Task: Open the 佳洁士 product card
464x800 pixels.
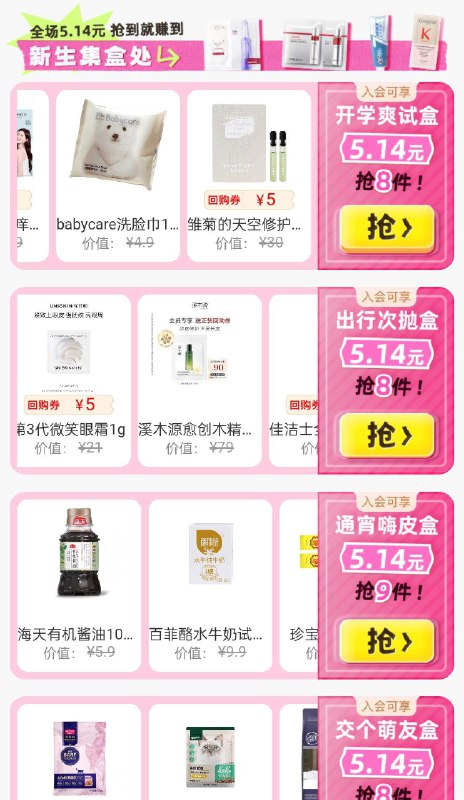Action: [294, 381]
